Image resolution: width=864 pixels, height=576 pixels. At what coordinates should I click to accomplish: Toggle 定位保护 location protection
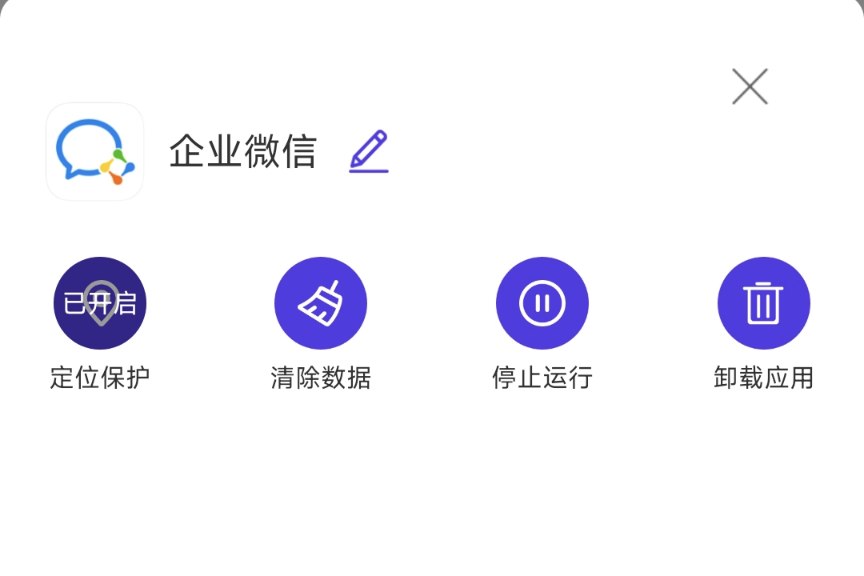(100, 303)
